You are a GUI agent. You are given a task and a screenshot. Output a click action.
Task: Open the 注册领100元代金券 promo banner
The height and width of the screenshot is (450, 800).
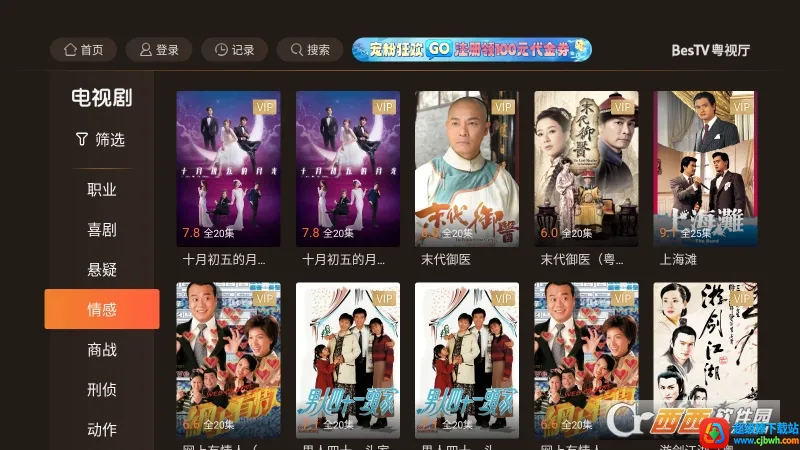pos(472,49)
